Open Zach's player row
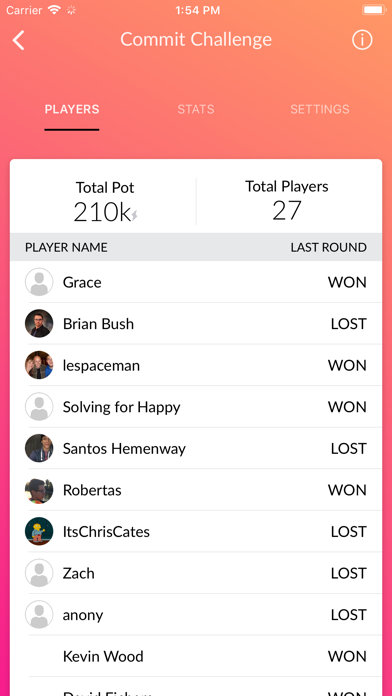This screenshot has width=392, height=696. click(x=196, y=573)
